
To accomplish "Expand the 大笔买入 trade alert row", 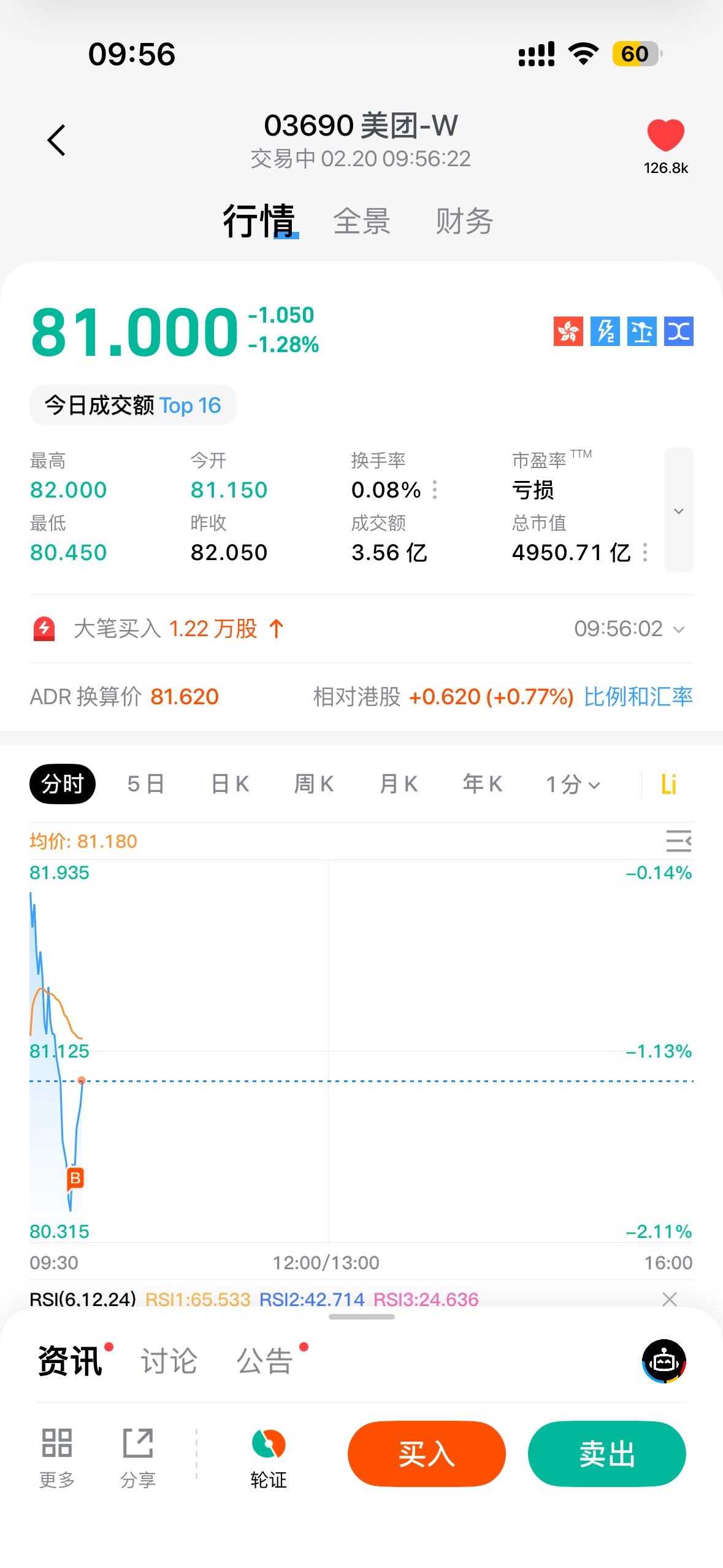I will [x=678, y=629].
